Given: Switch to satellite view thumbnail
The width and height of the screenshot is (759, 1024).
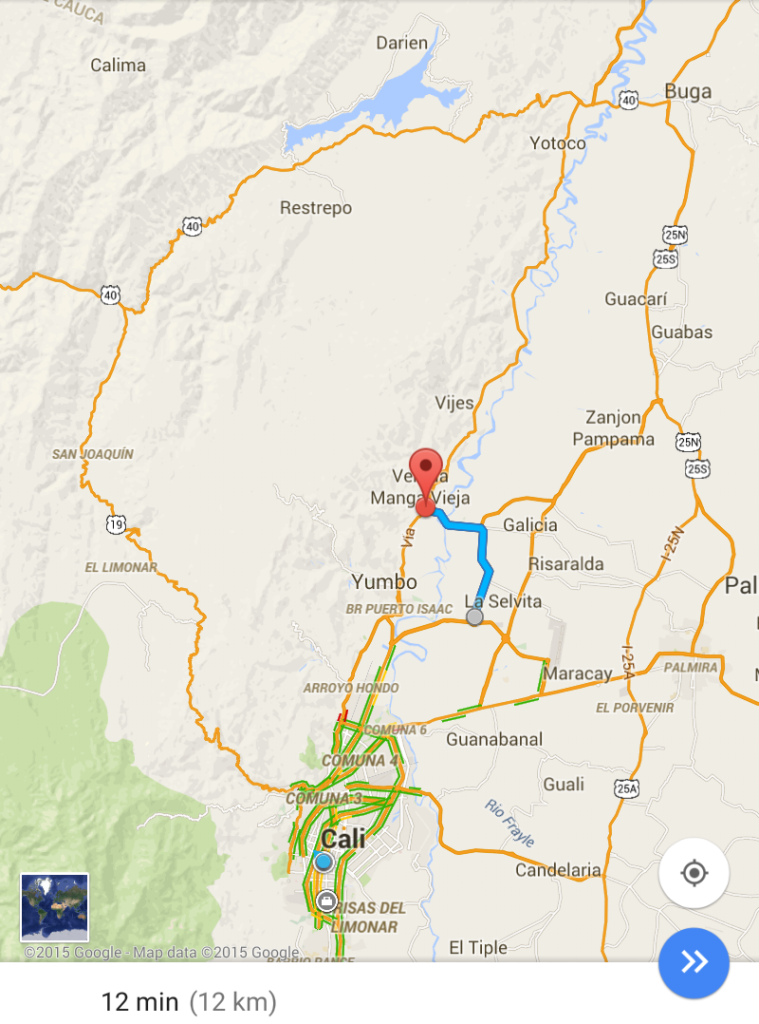Looking at the screenshot, I should (x=55, y=906).
